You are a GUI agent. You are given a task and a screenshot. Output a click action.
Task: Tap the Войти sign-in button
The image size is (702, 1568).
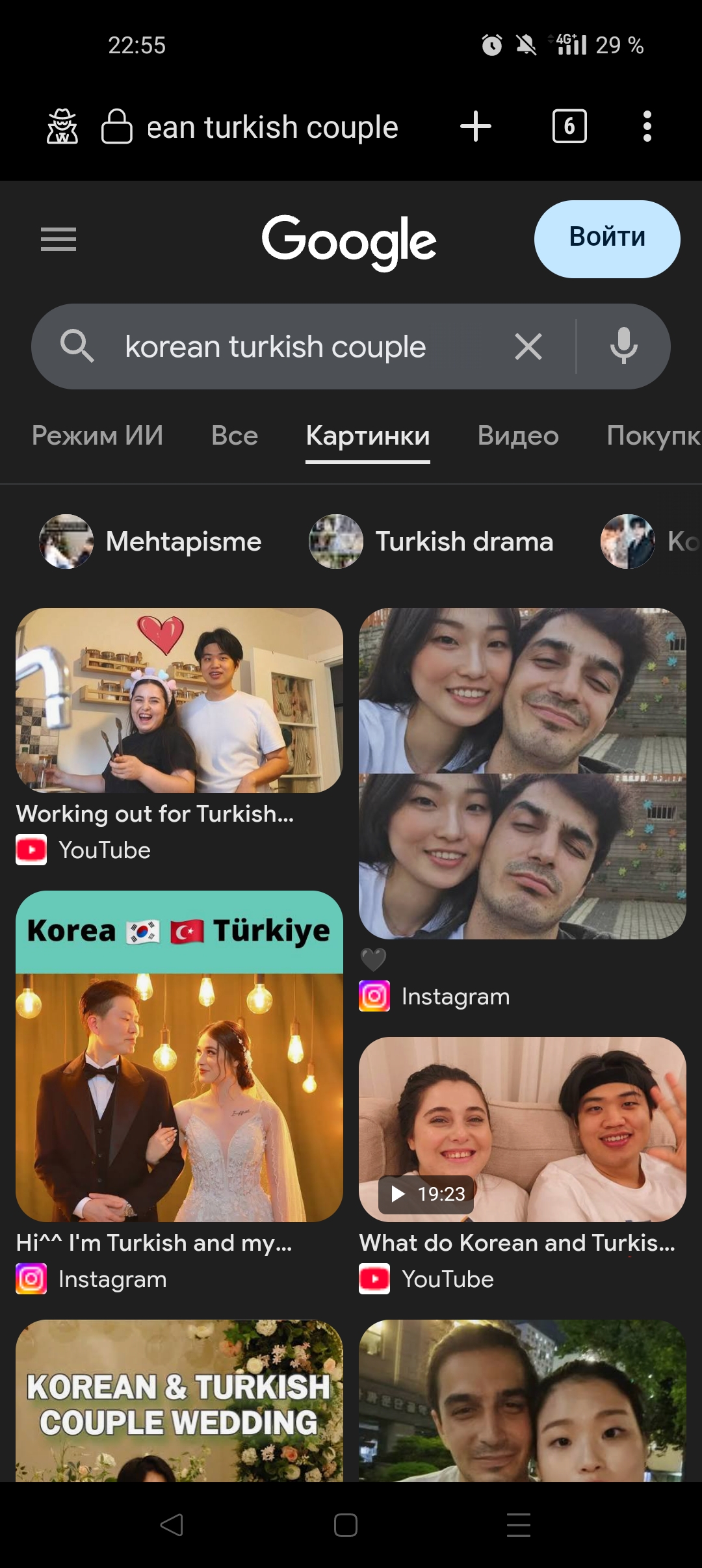coord(607,239)
